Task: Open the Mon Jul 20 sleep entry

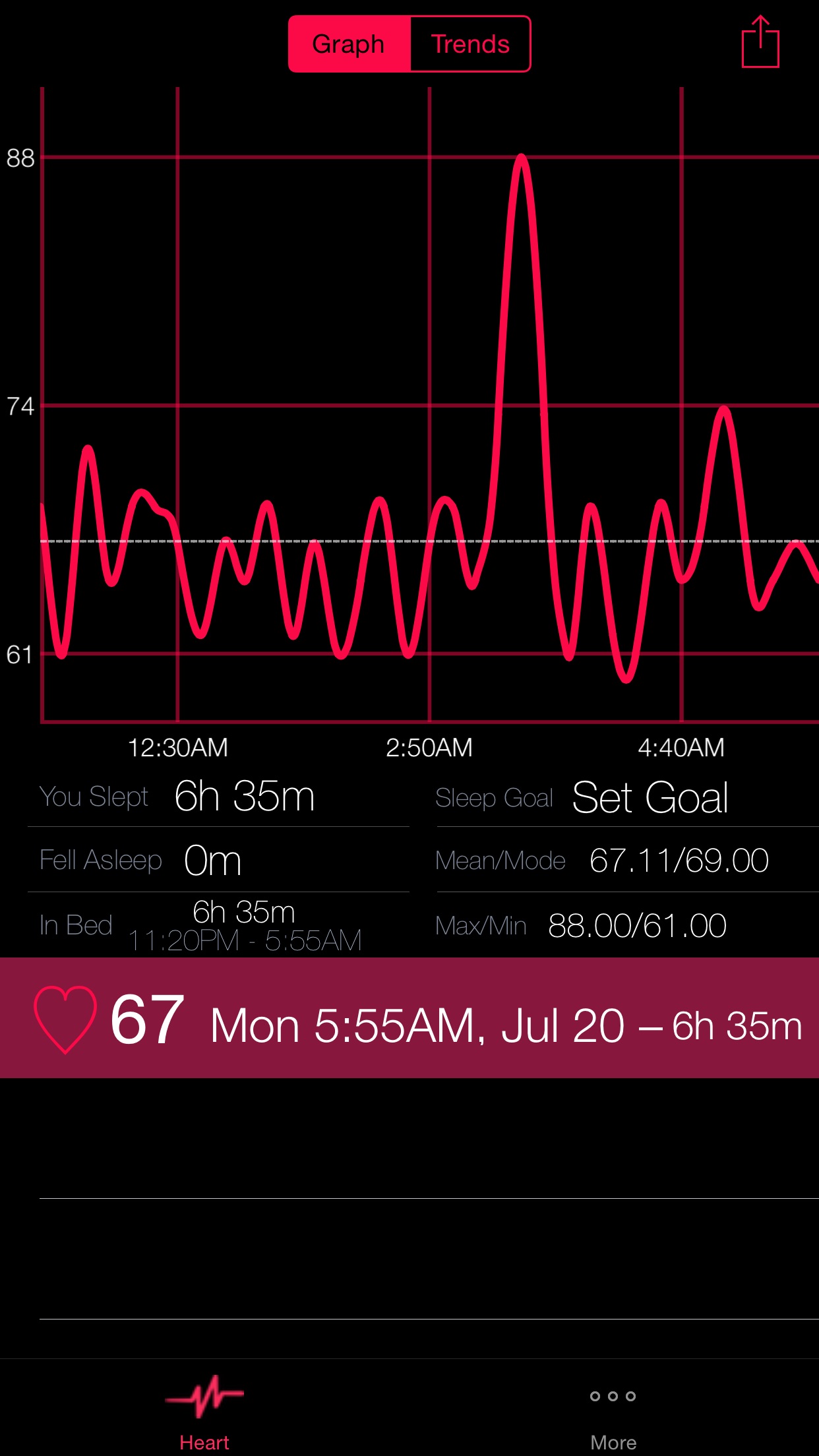Action: pyautogui.click(x=409, y=1017)
